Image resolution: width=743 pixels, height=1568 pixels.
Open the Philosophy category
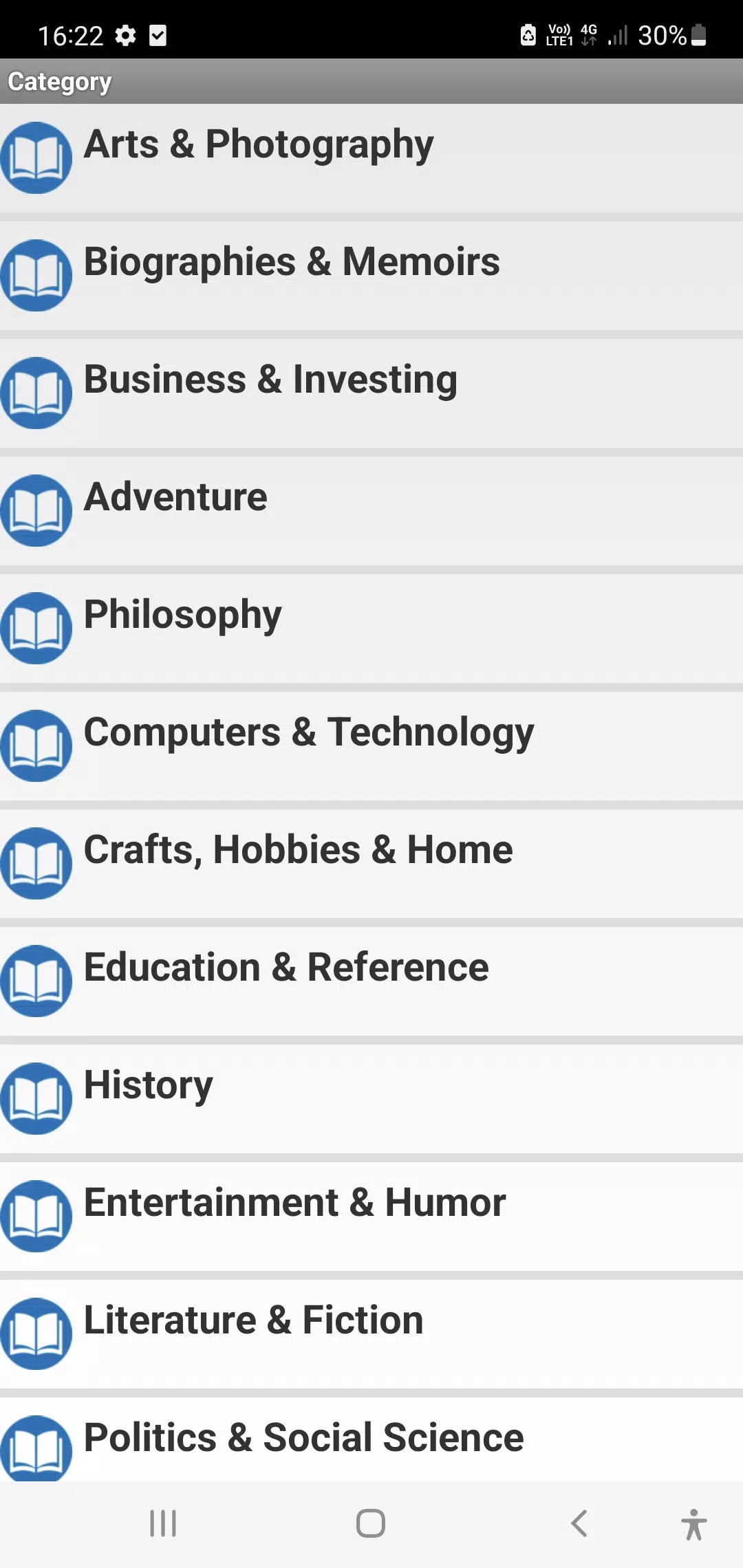(x=371, y=629)
